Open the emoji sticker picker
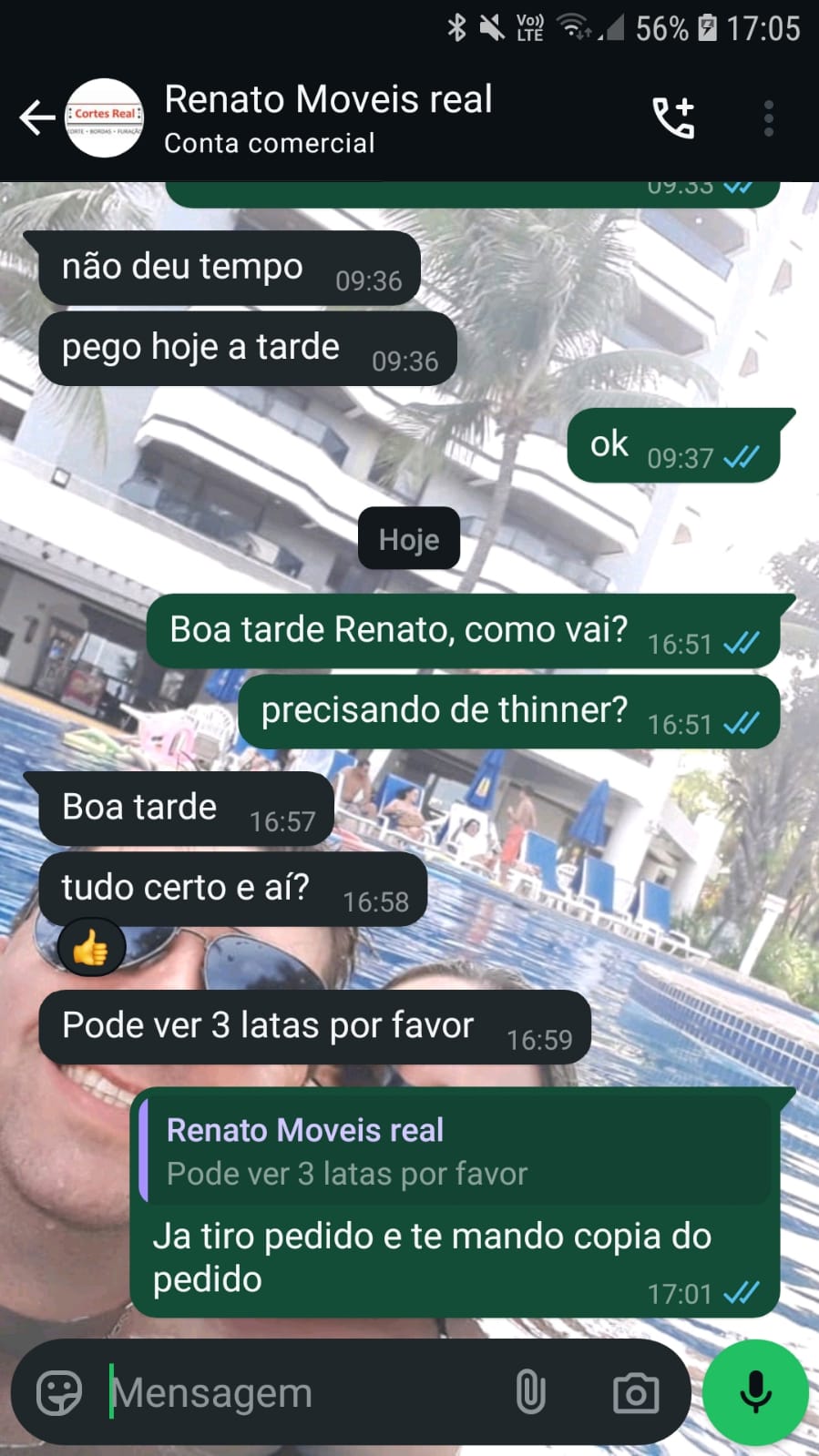 (x=59, y=1393)
